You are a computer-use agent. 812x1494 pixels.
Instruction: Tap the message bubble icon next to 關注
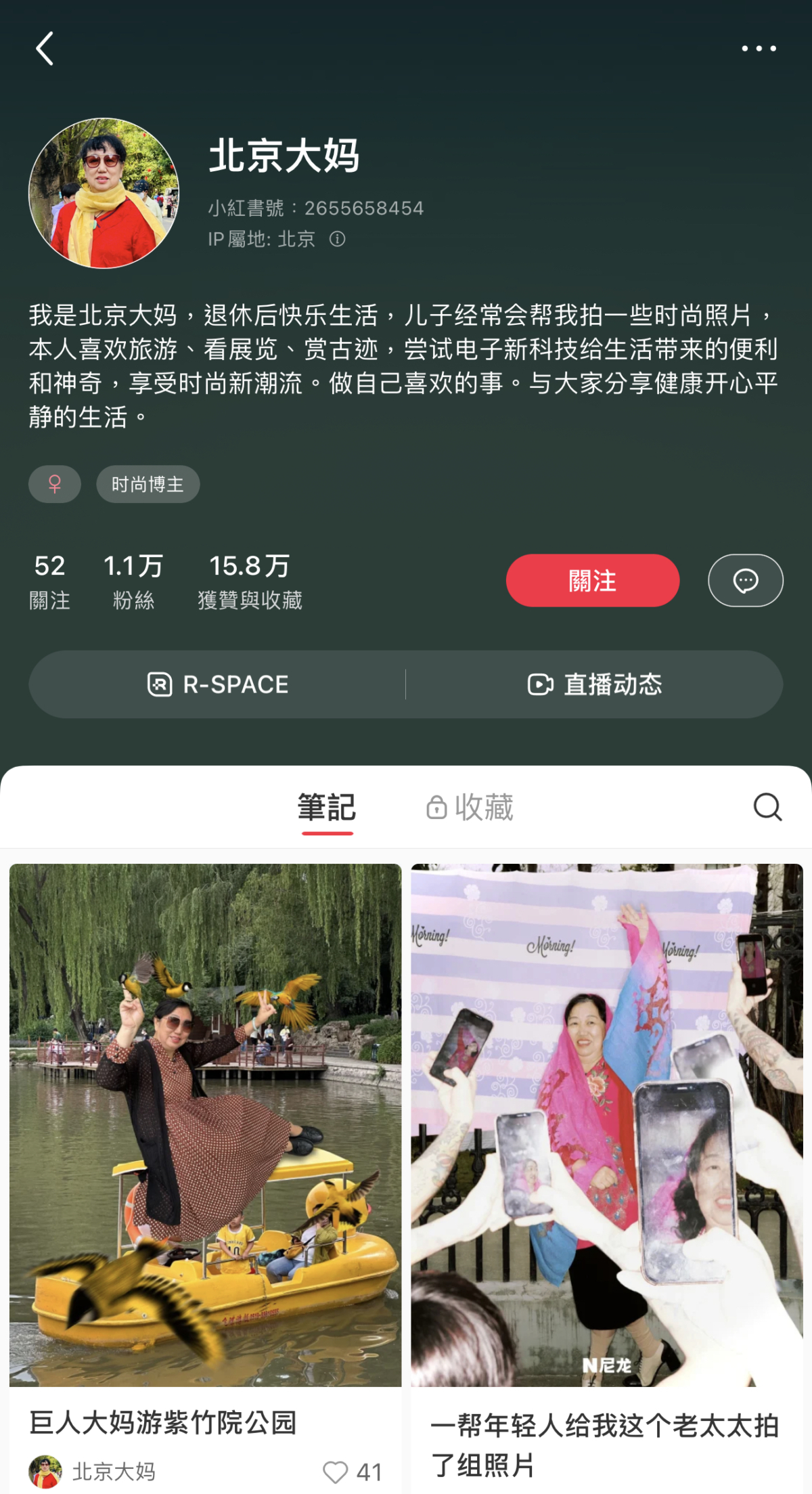(745, 581)
